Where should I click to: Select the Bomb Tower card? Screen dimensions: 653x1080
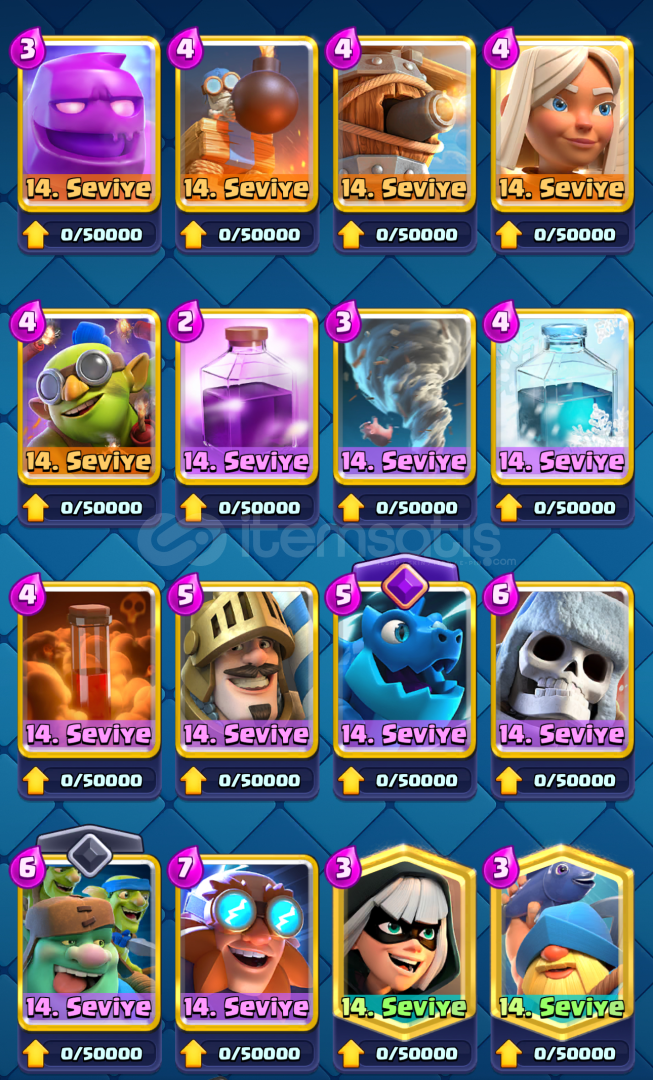[247, 124]
